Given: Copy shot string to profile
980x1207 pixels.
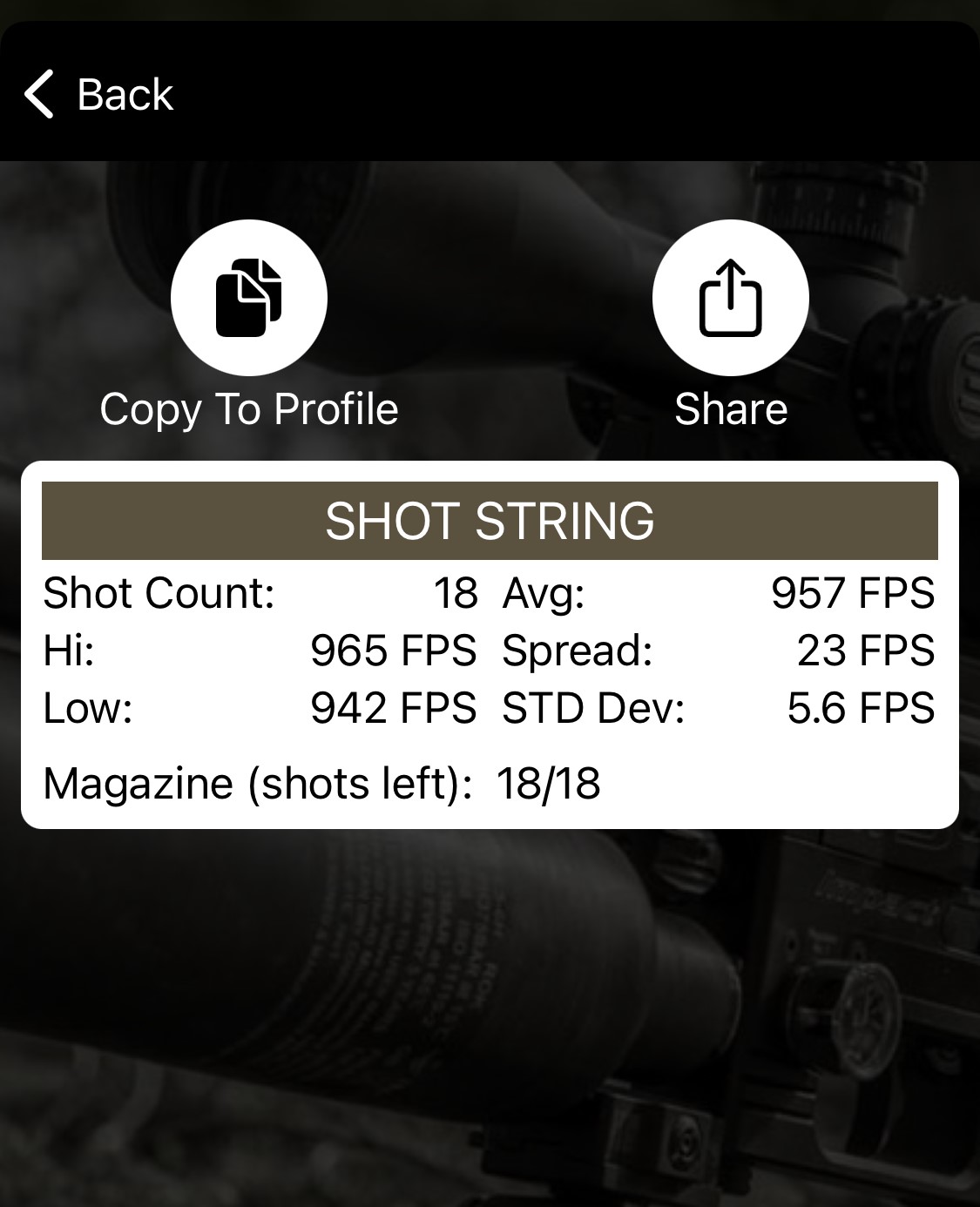Looking at the screenshot, I should (249, 299).
